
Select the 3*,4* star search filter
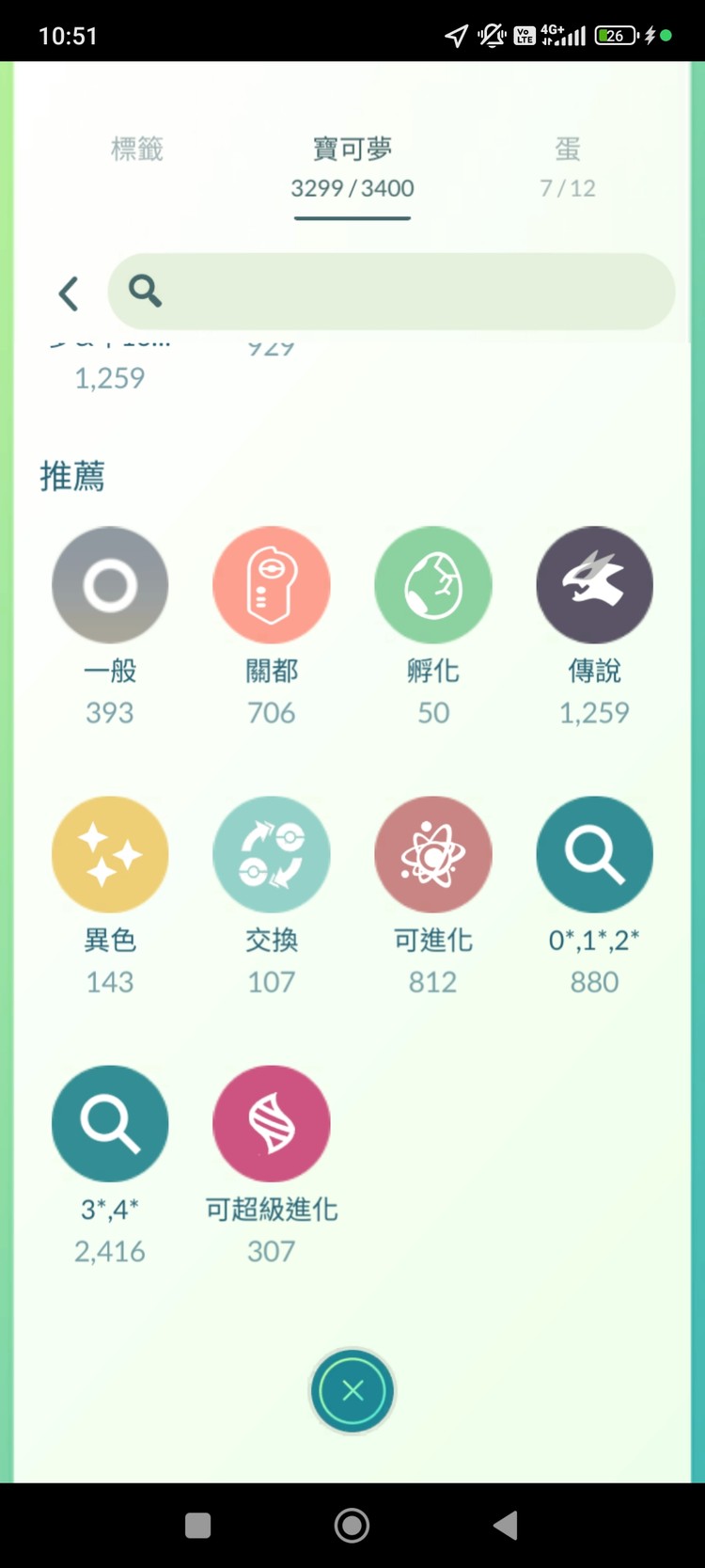110,1123
